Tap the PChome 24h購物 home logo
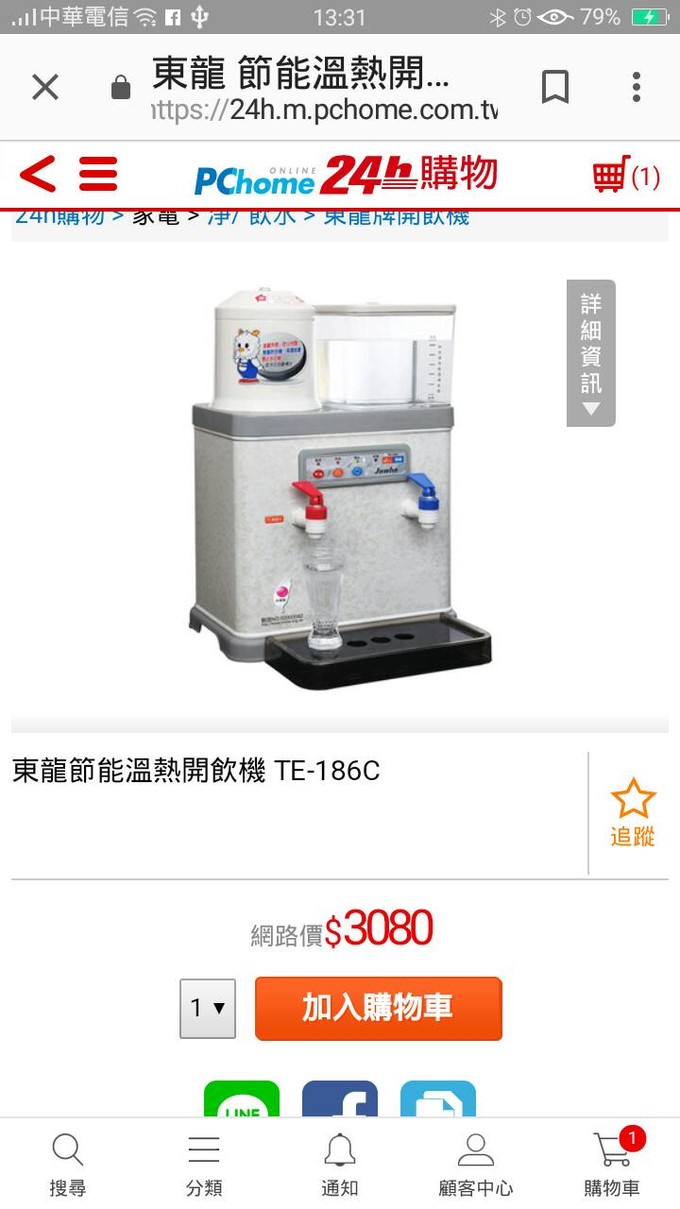 (x=345, y=175)
